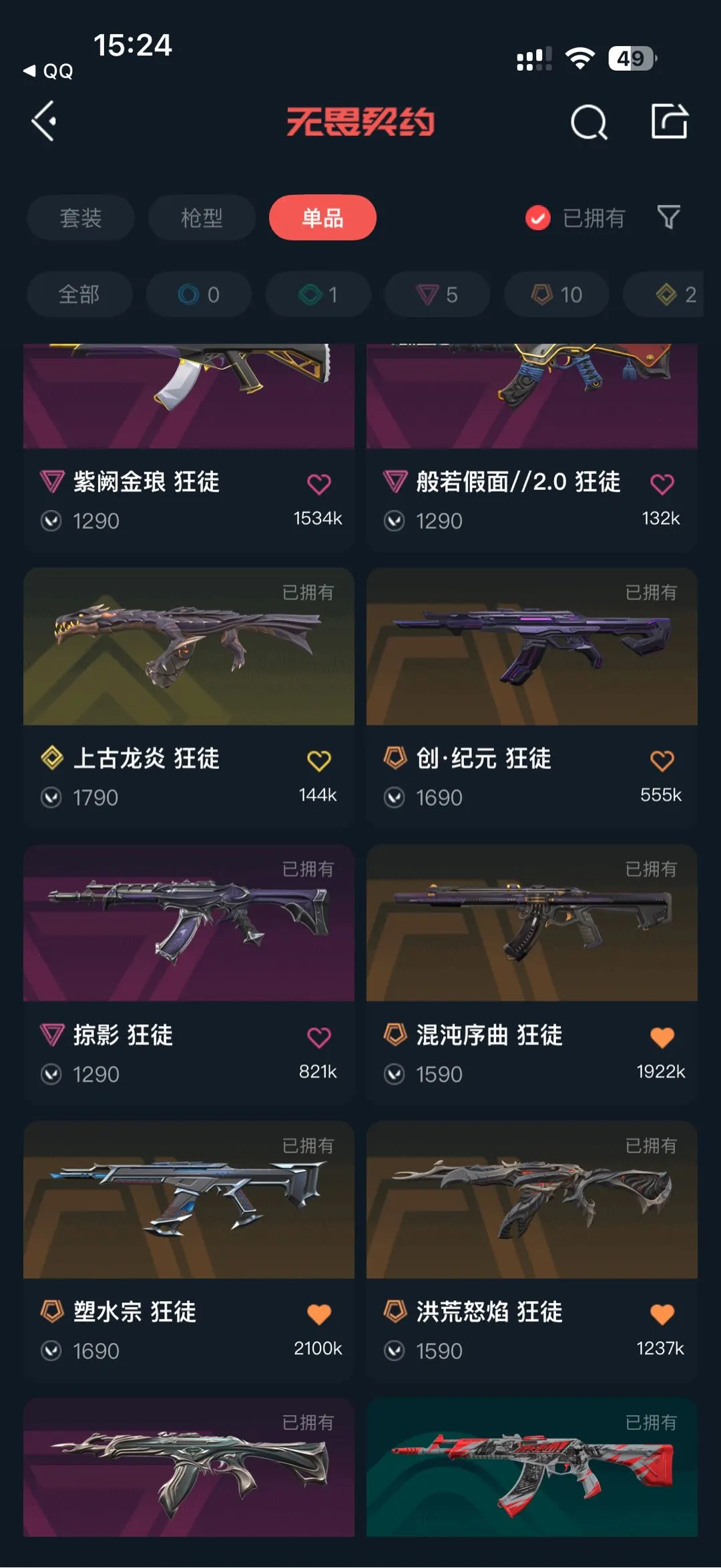Switch to the 套装 tab
721x1568 pixels.
(x=81, y=218)
